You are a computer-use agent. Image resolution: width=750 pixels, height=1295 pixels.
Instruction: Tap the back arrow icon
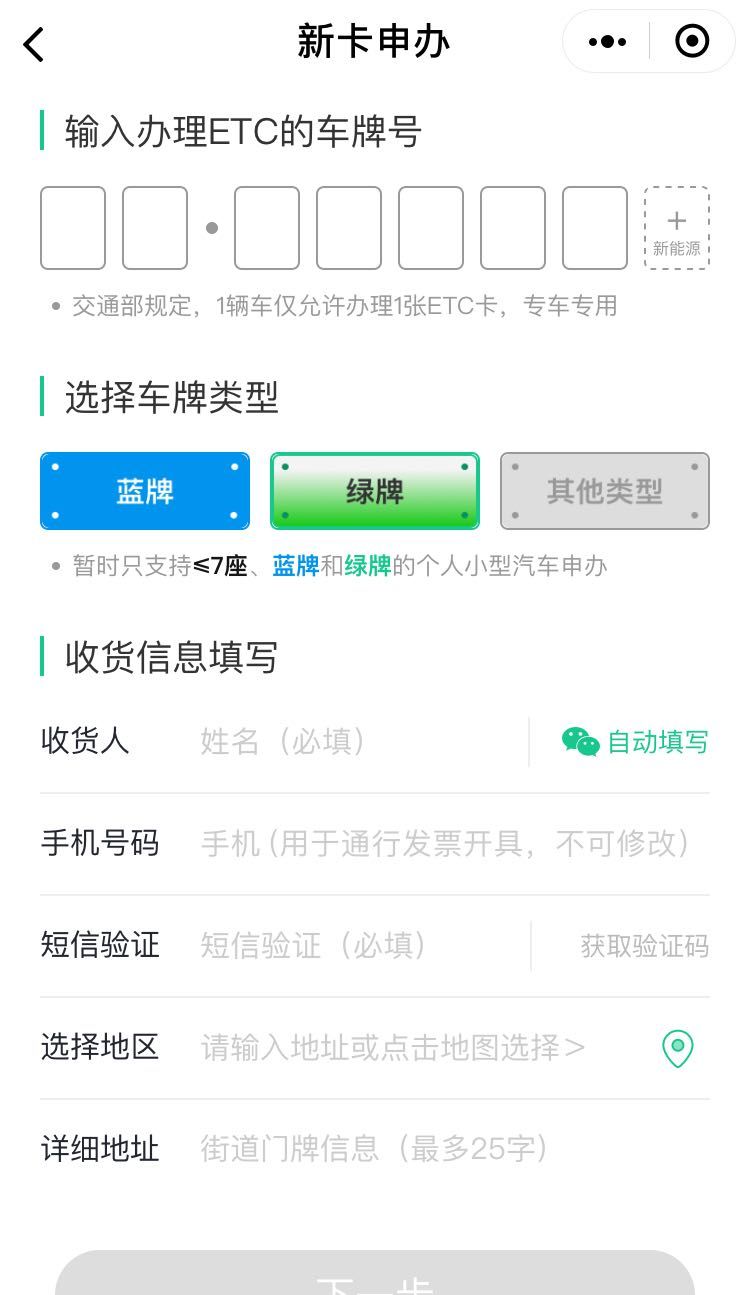33,44
